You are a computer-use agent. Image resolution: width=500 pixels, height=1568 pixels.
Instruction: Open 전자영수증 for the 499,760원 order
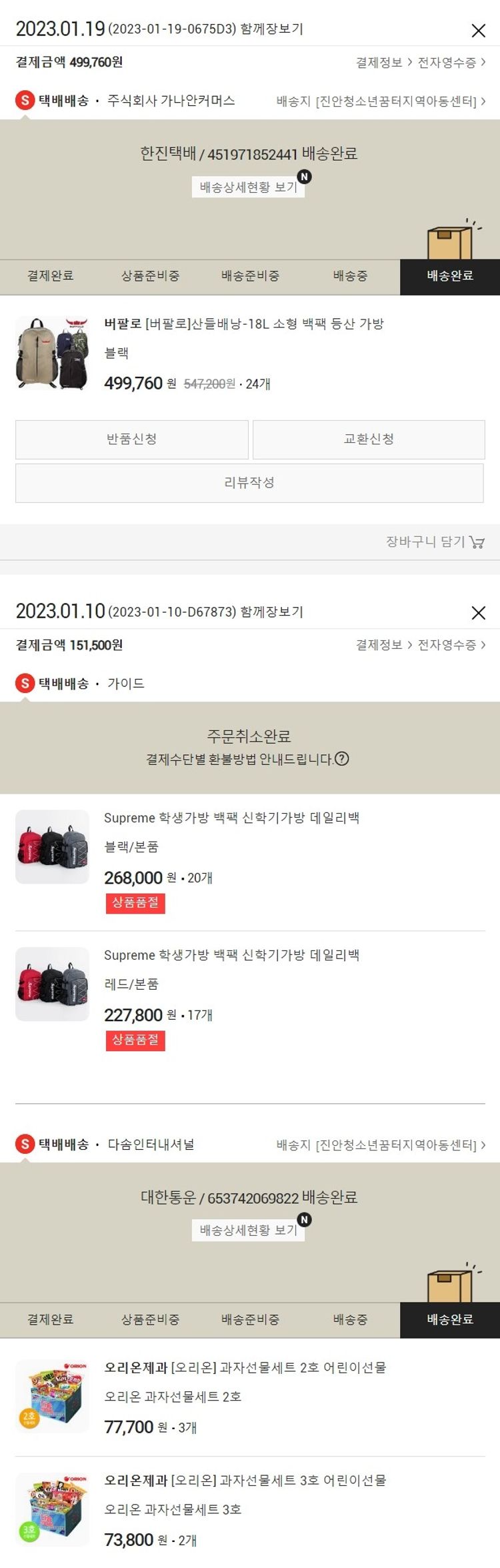tap(451, 63)
